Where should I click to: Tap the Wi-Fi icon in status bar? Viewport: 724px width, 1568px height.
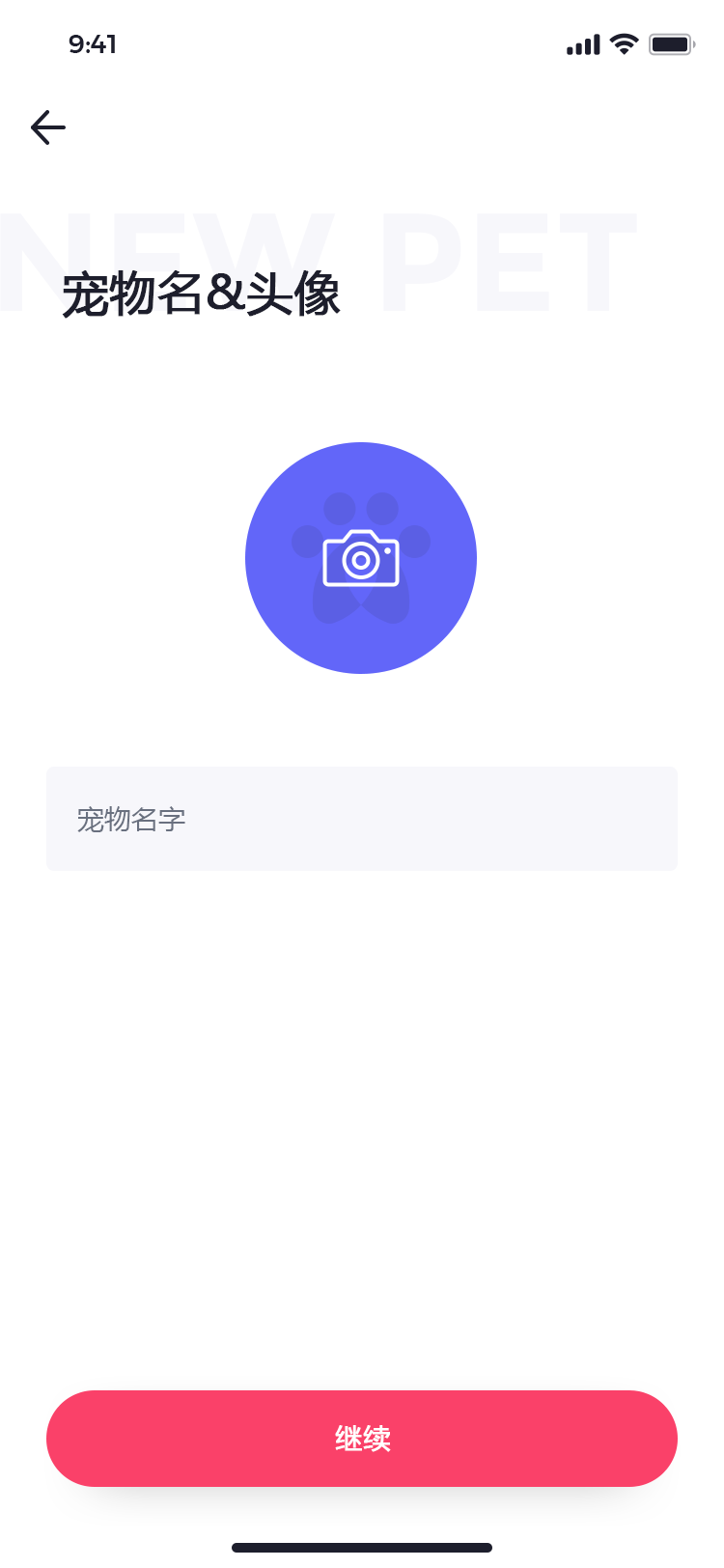coord(623,43)
